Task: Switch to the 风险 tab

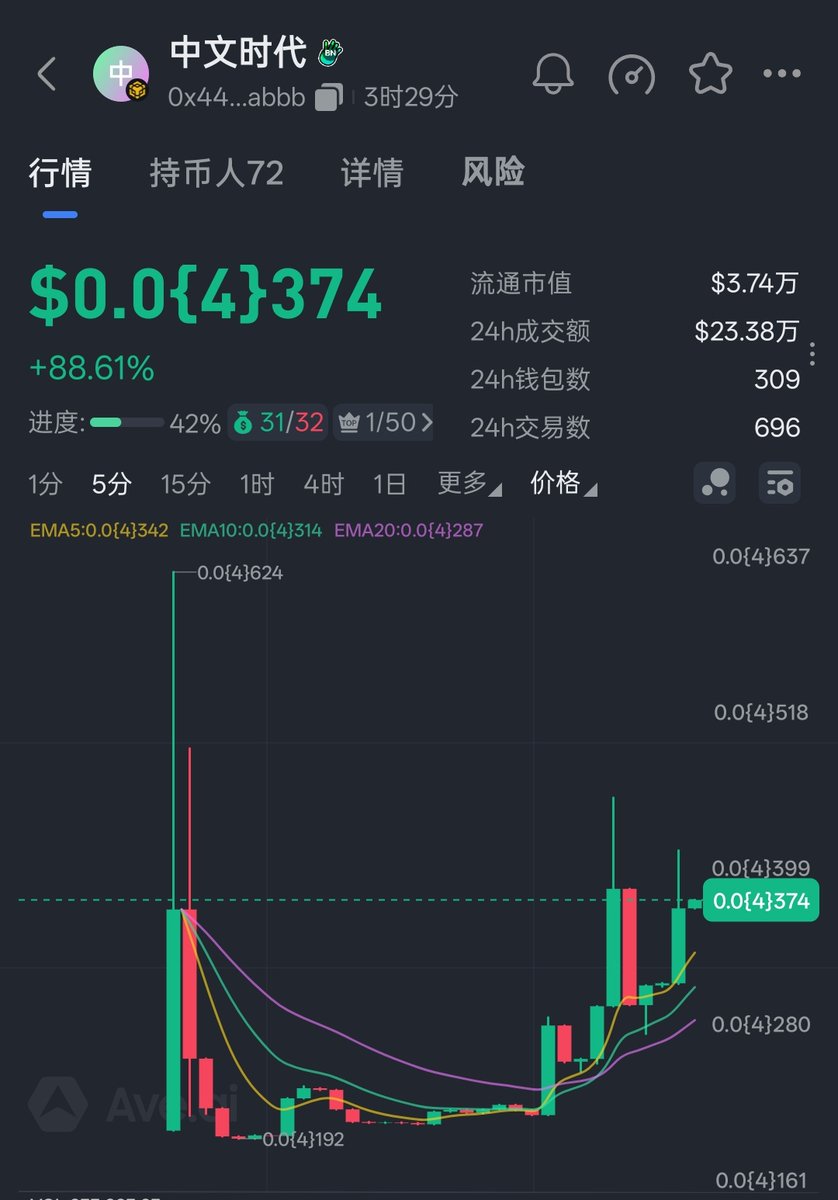Action: point(493,173)
